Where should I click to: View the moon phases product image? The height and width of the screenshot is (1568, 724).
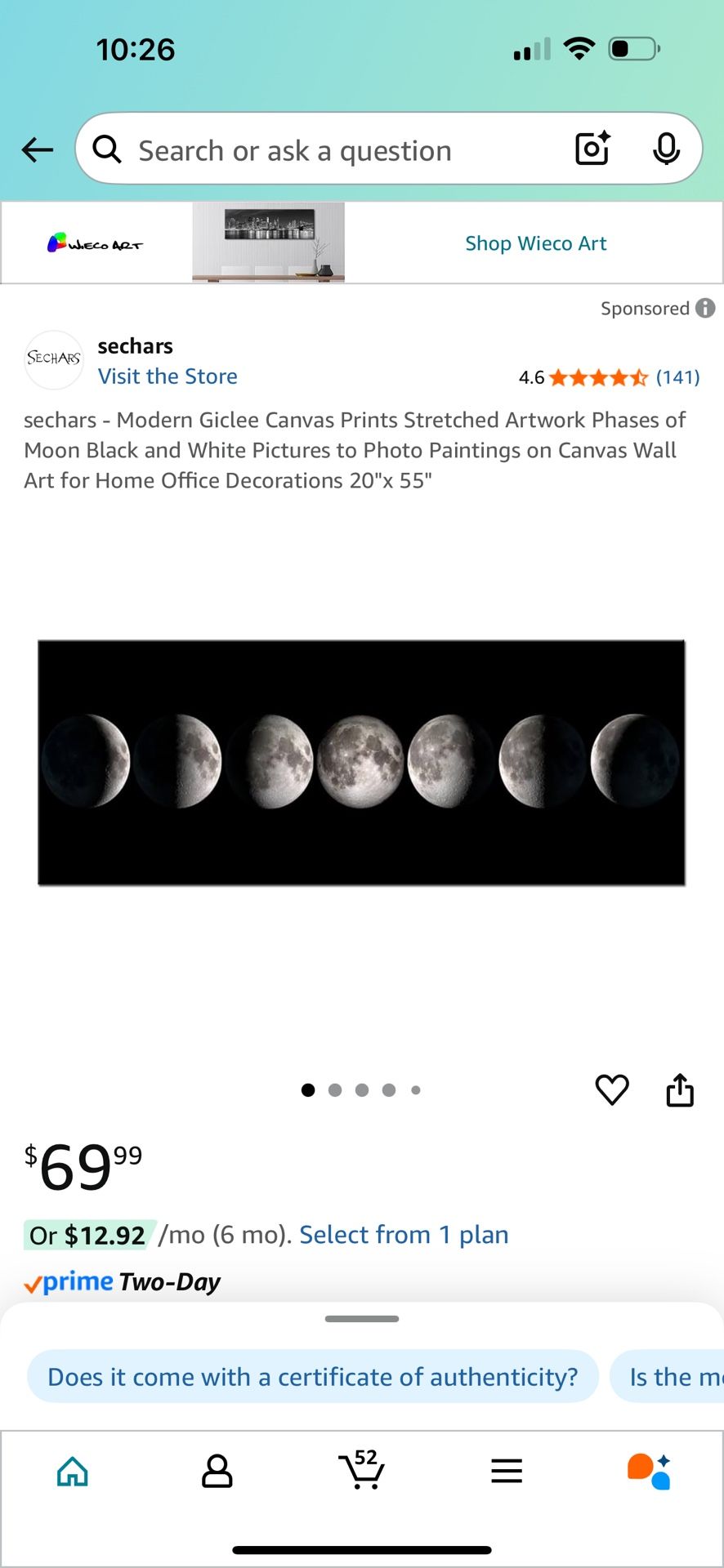[x=361, y=762]
